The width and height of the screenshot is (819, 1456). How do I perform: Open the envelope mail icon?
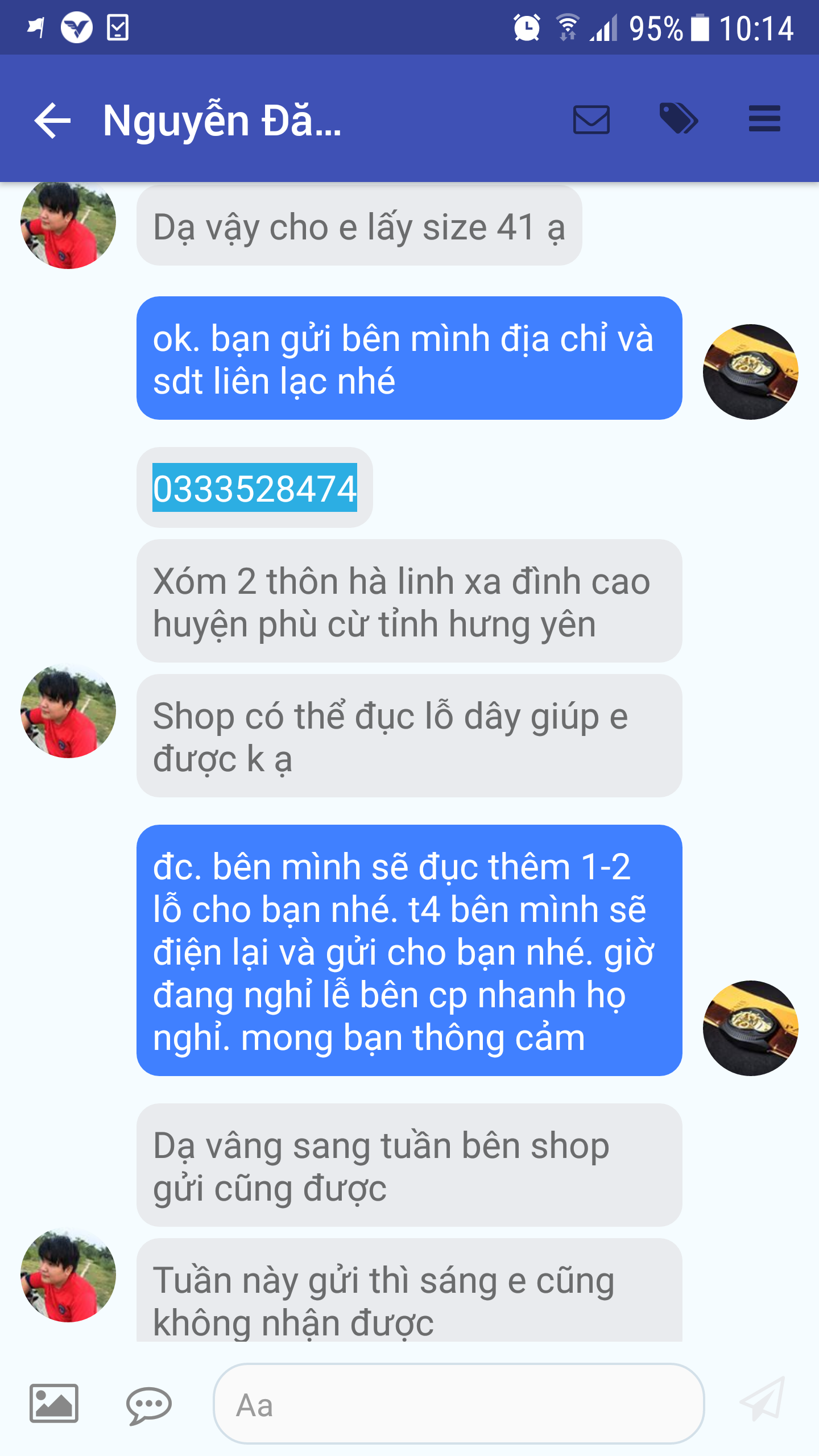pos(591,119)
